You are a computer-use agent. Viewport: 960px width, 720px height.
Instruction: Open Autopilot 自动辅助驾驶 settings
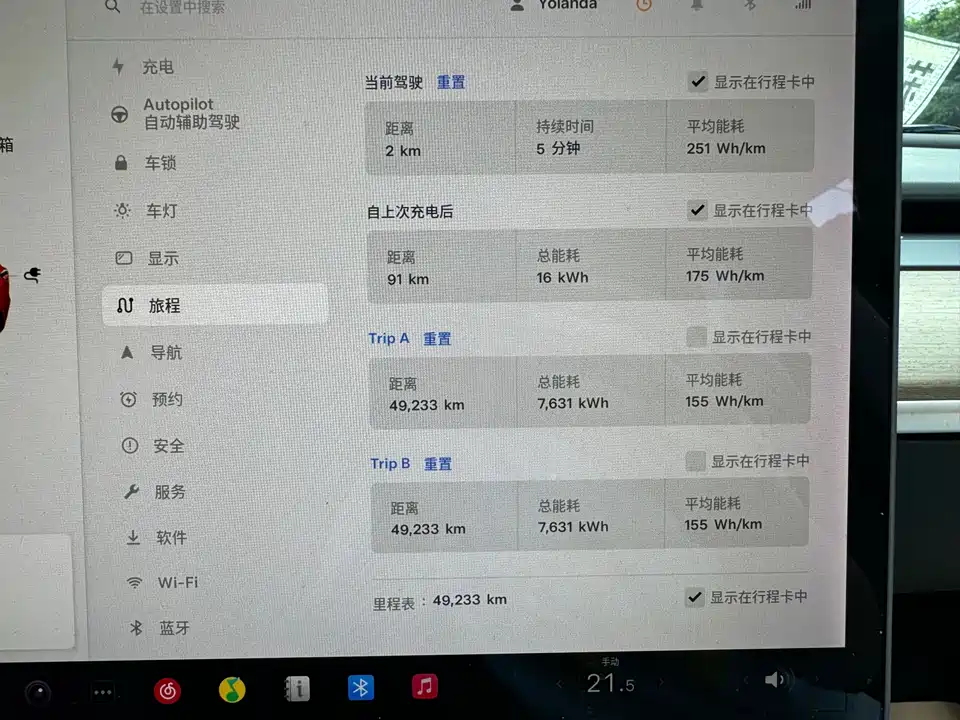tap(190, 113)
